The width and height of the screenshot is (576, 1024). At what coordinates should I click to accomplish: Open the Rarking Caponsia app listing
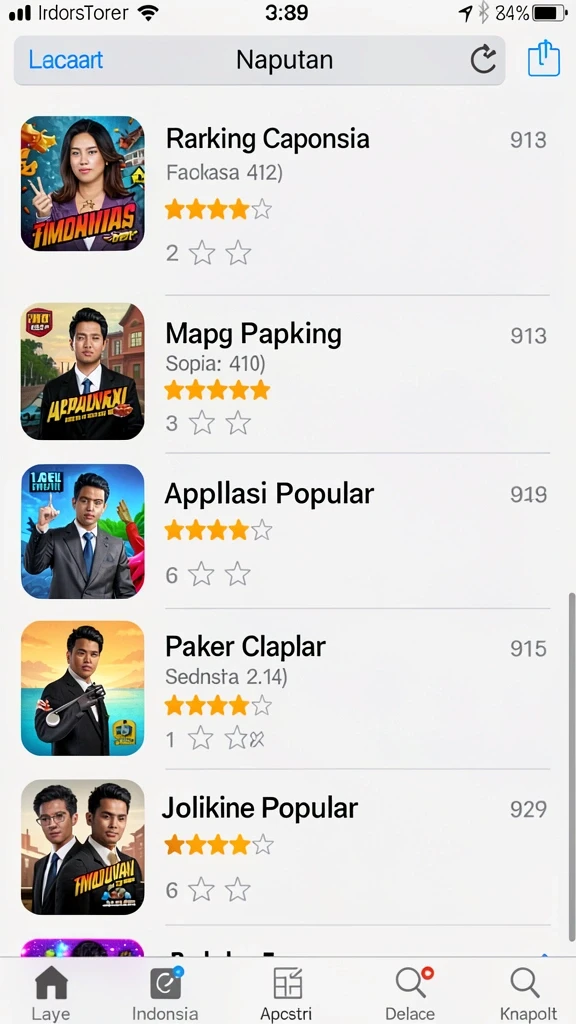pos(285,197)
